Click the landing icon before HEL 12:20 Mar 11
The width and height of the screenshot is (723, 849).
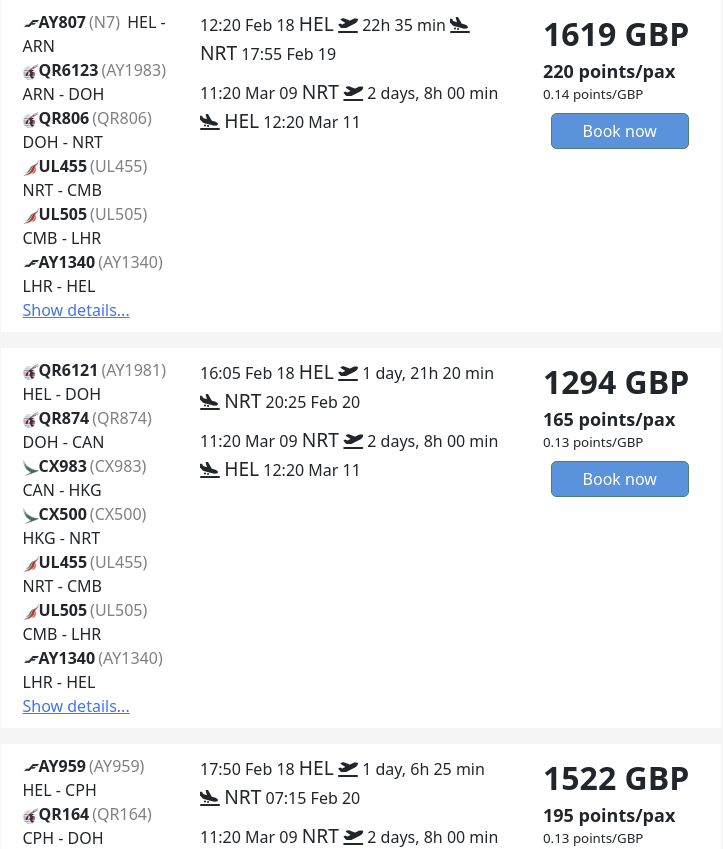[x=209, y=120]
